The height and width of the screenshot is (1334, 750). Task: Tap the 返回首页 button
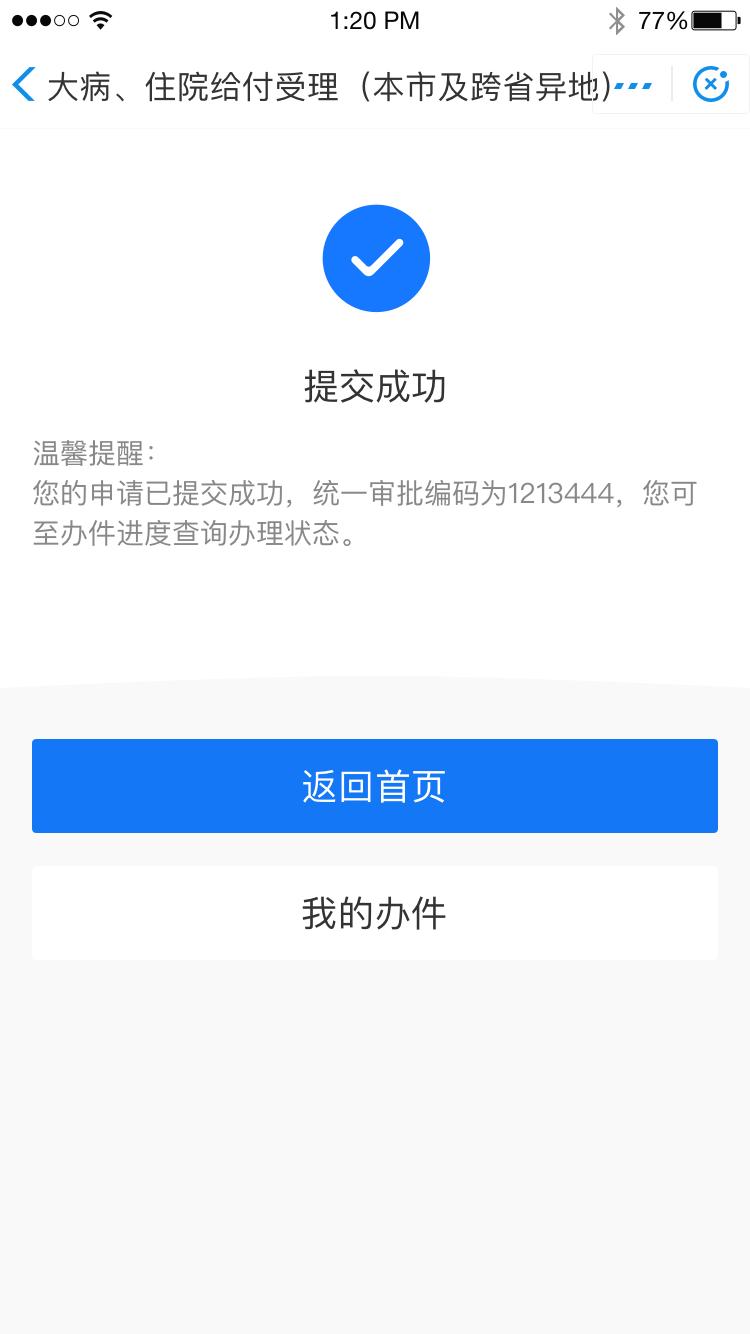tap(374, 786)
